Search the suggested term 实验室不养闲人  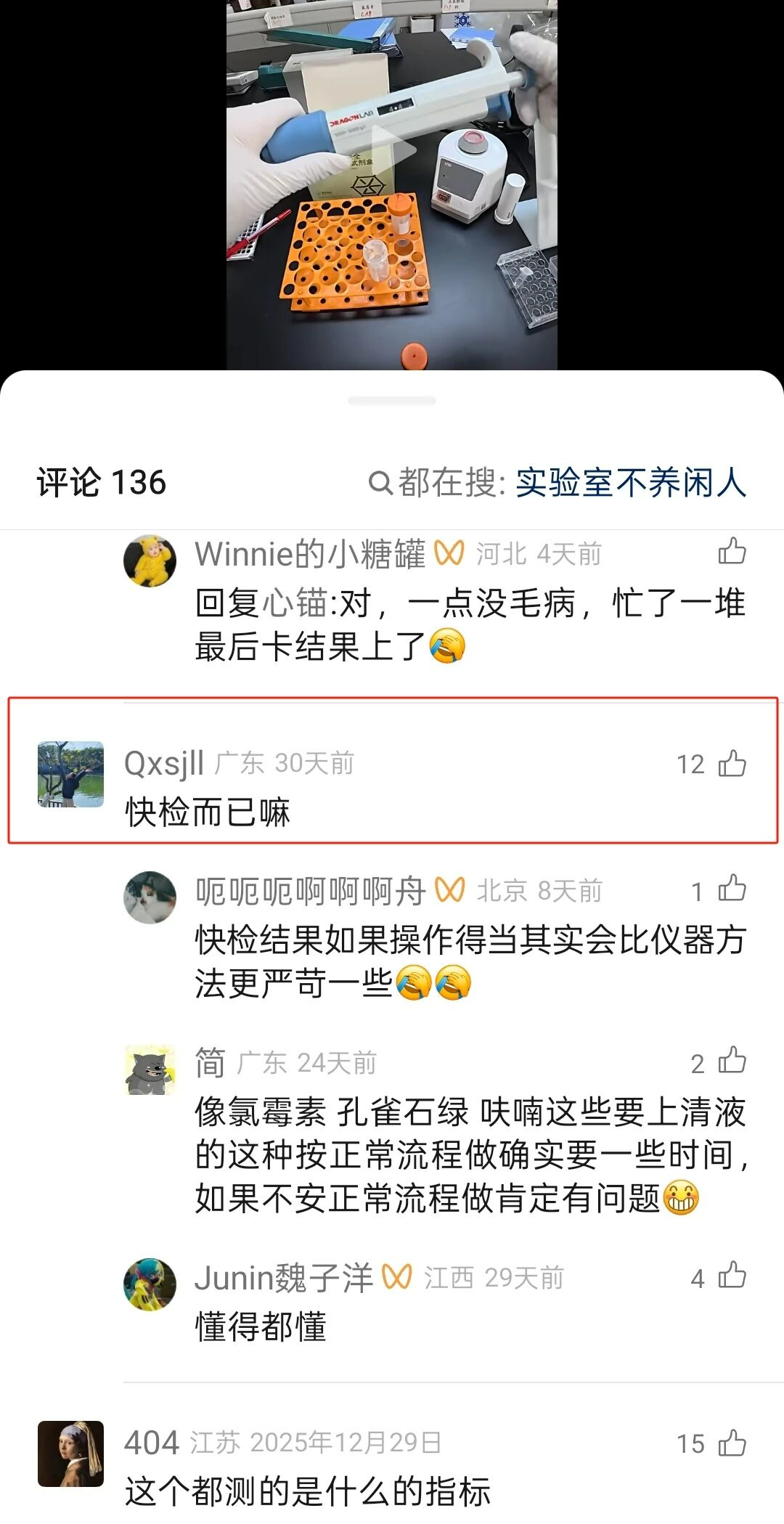[630, 483]
